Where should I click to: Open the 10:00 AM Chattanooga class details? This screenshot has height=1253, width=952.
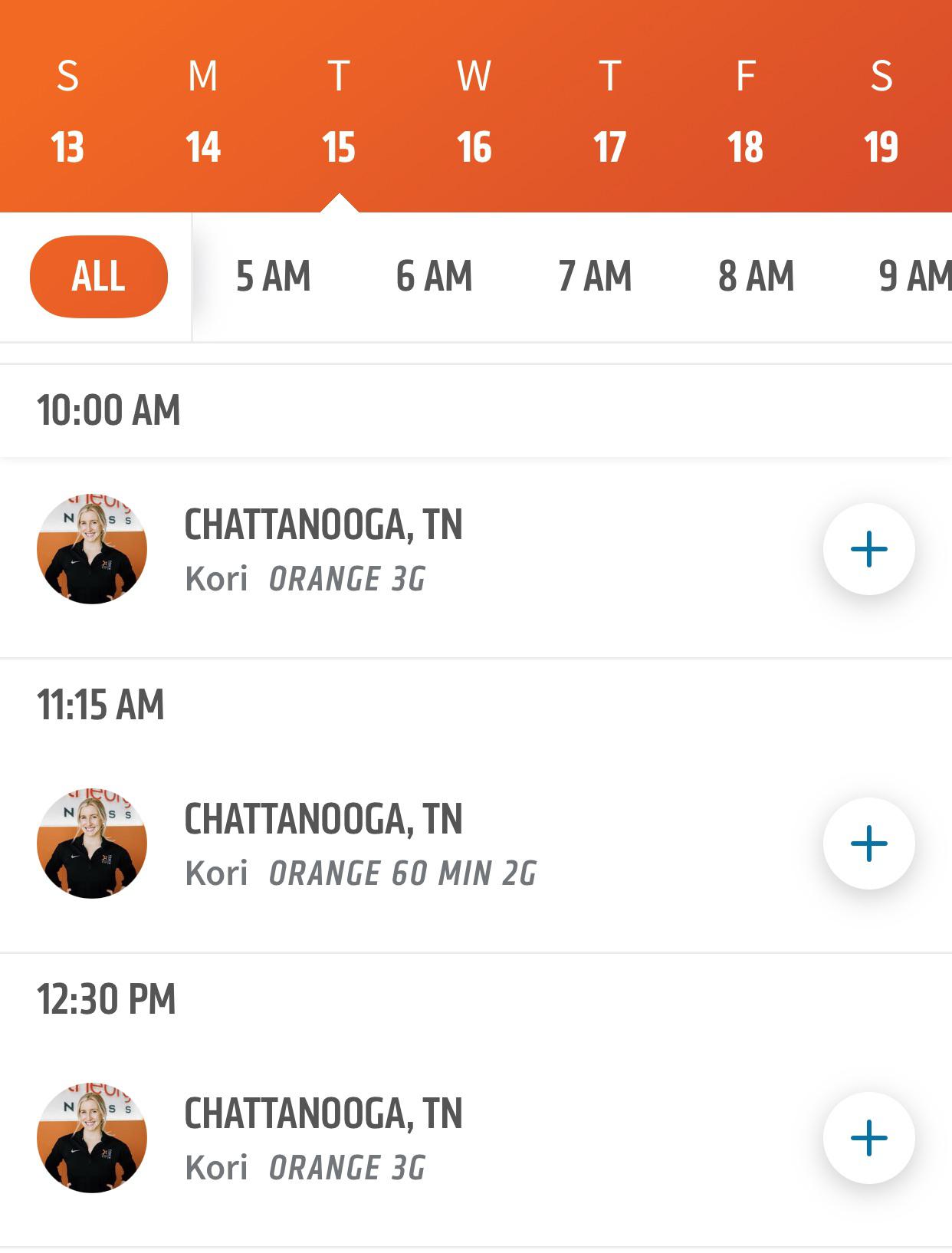click(x=323, y=526)
